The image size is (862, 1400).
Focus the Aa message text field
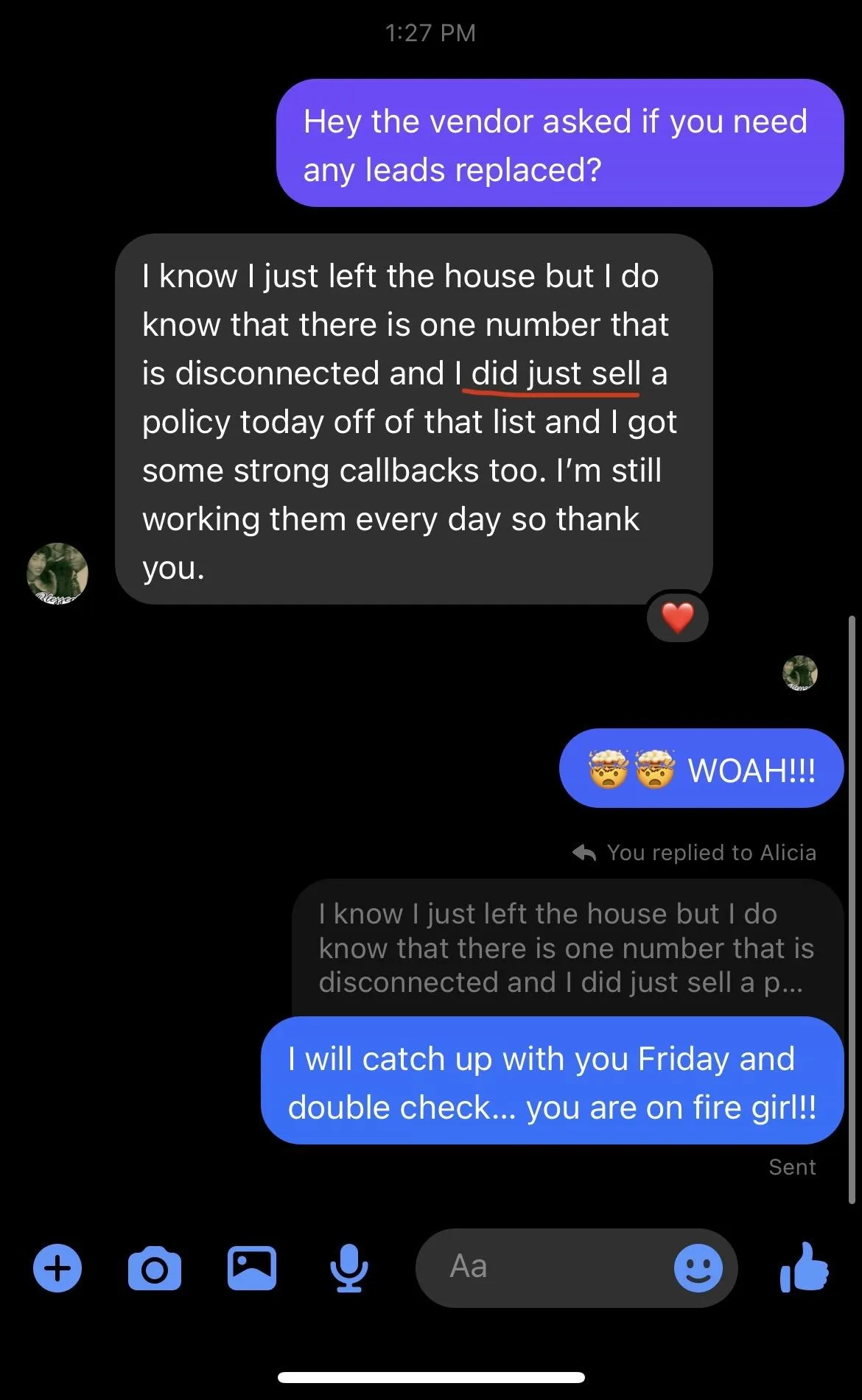(545, 1267)
